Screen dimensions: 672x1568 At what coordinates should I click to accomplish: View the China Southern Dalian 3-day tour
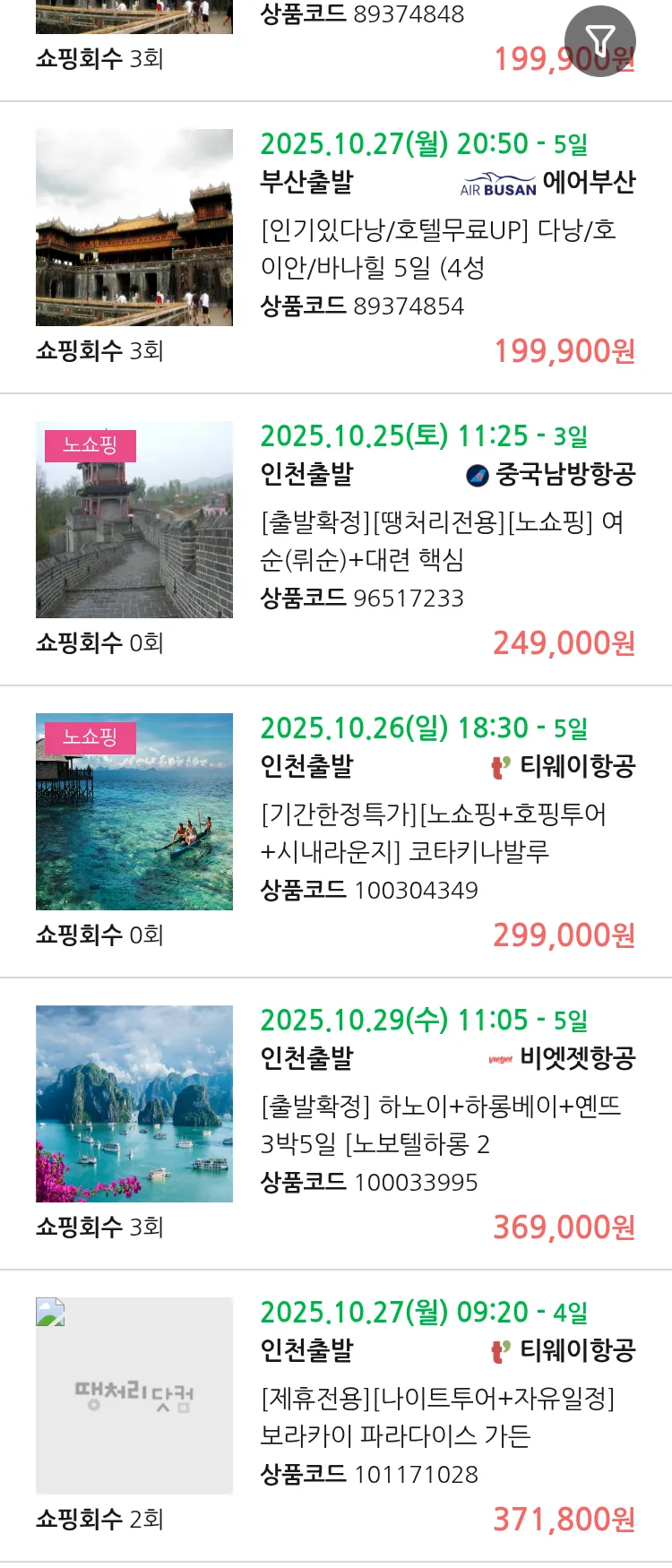(441, 540)
